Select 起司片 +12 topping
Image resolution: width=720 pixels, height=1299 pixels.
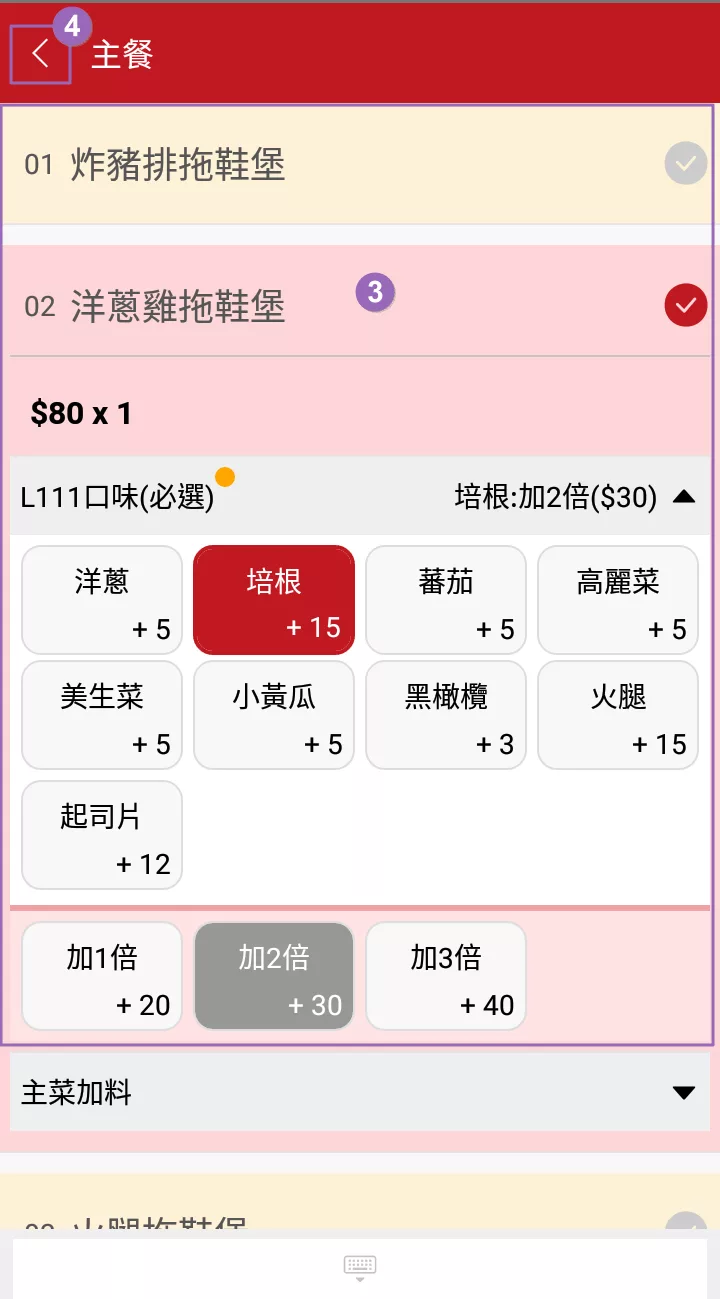tap(102, 835)
